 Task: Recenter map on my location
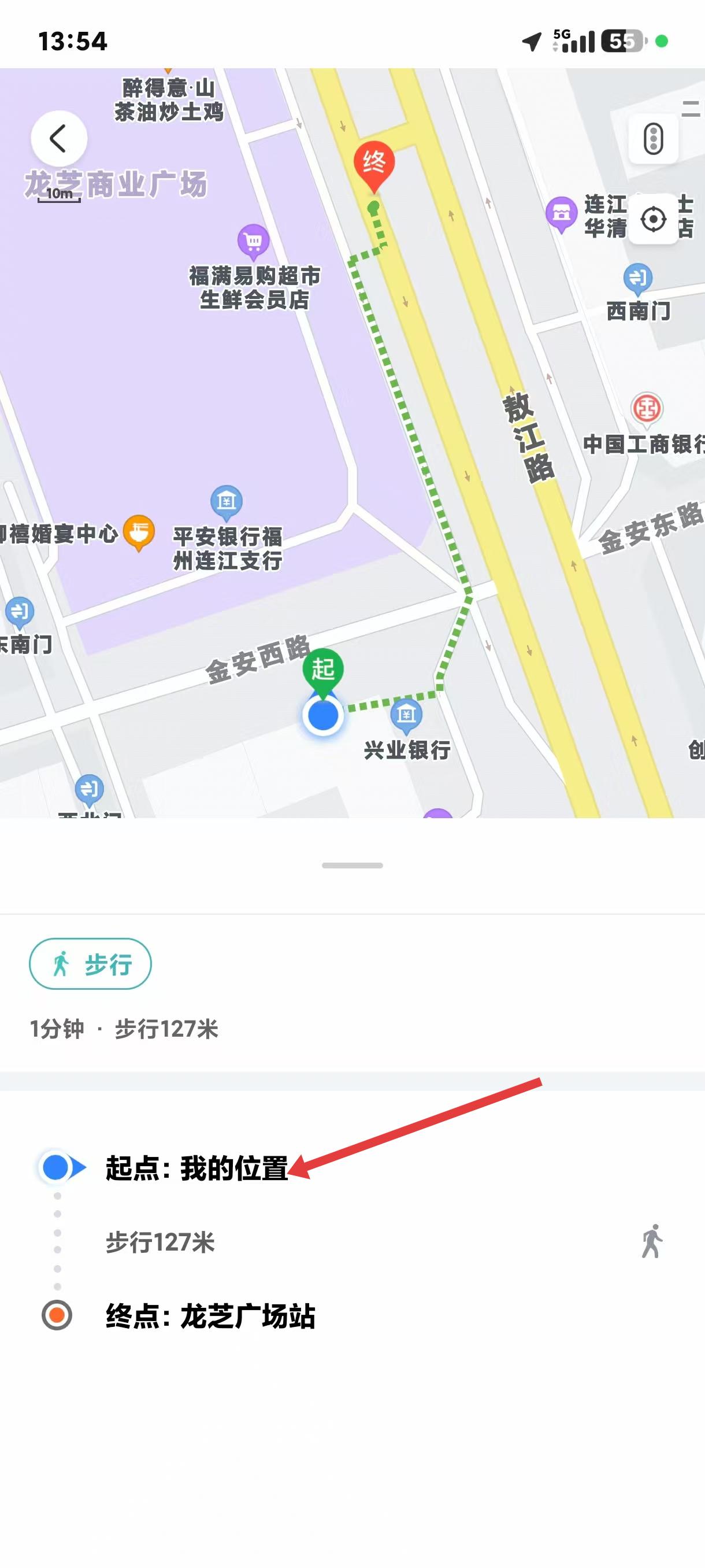(654, 219)
